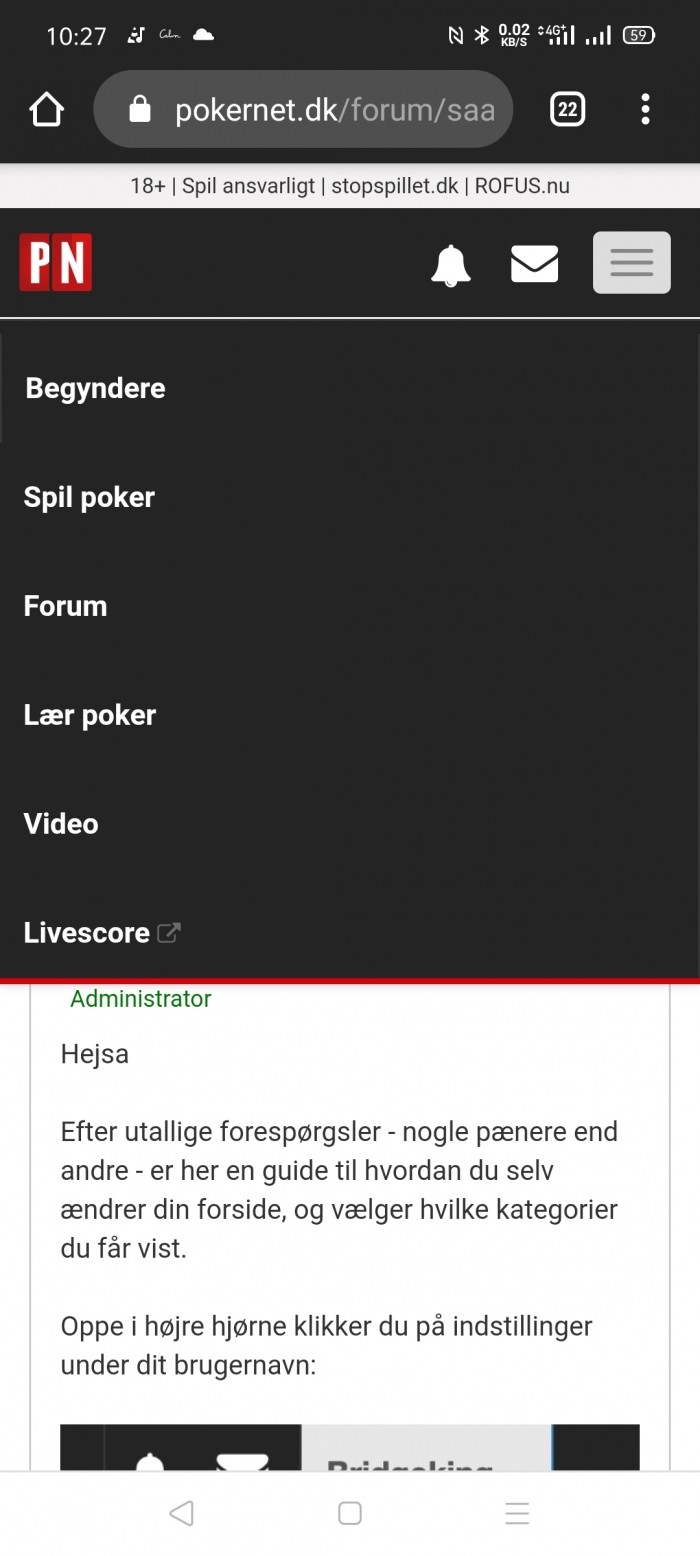Viewport: 700px width, 1556px height.
Task: Collapse the hamburger navigation menu
Action: [631, 263]
